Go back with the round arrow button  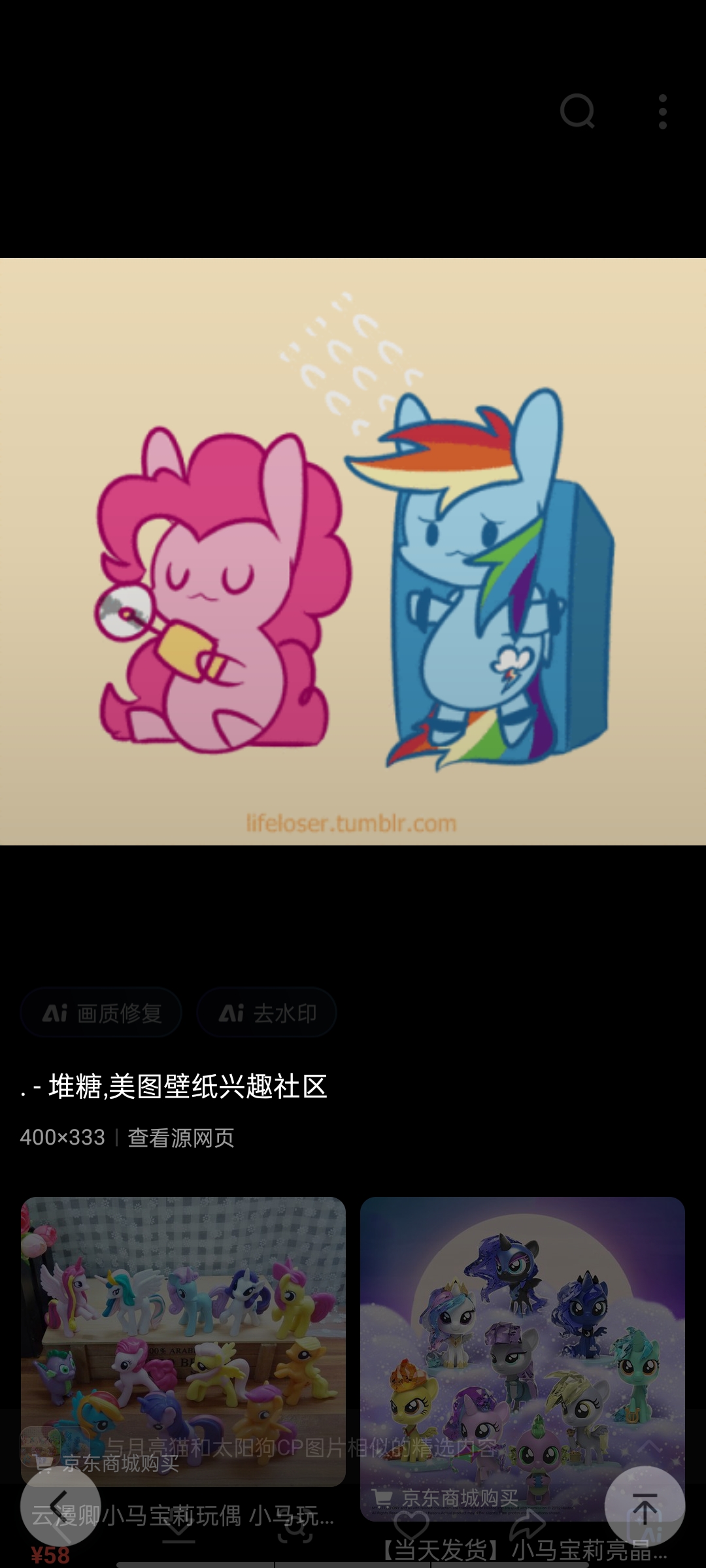pyautogui.click(x=60, y=1505)
